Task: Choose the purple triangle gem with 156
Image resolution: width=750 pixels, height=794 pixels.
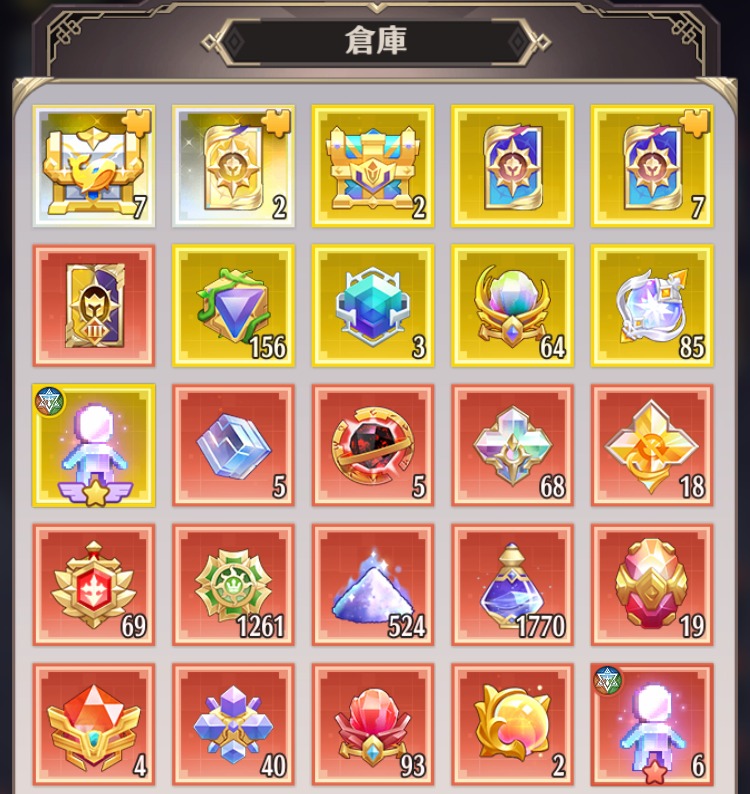Action: point(233,305)
